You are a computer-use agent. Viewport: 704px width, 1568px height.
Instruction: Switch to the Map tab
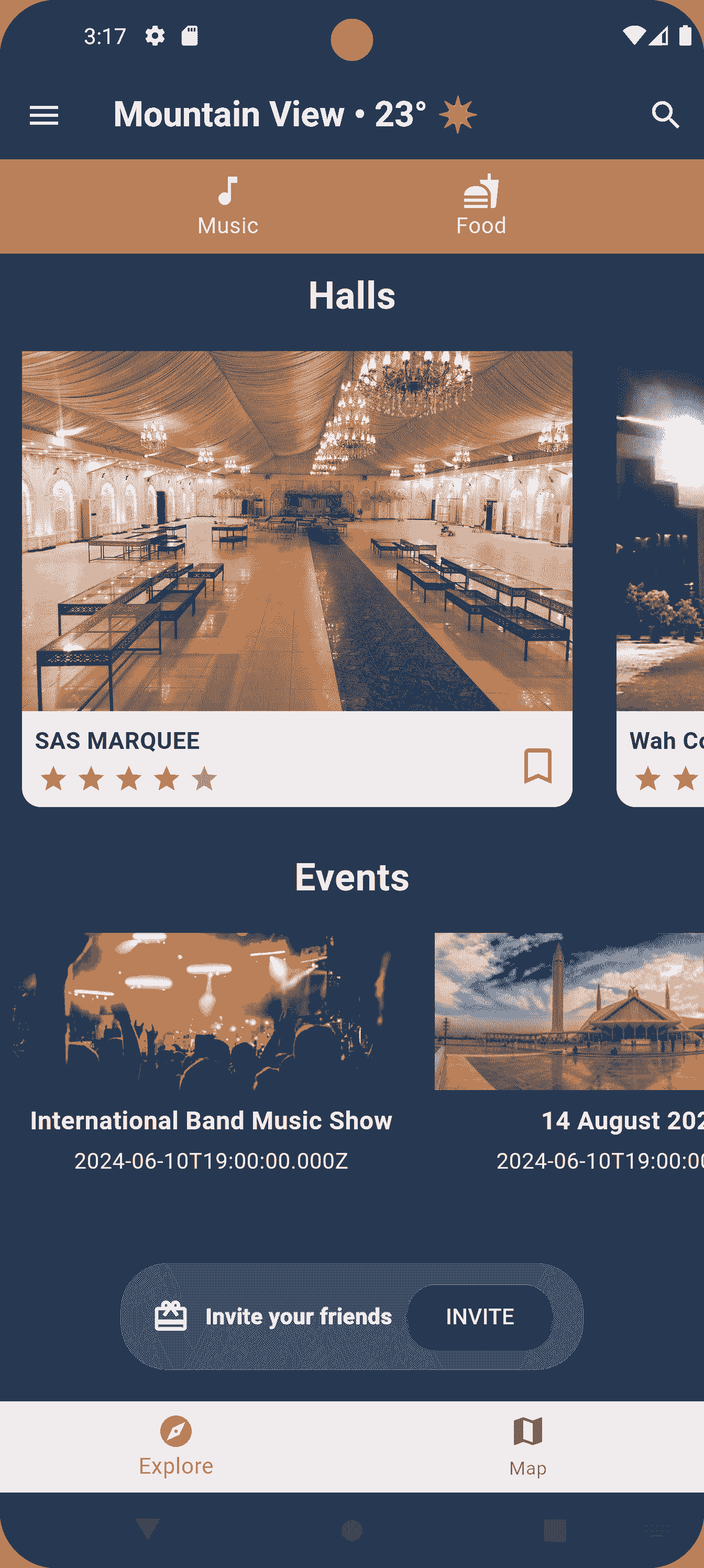(527, 1446)
